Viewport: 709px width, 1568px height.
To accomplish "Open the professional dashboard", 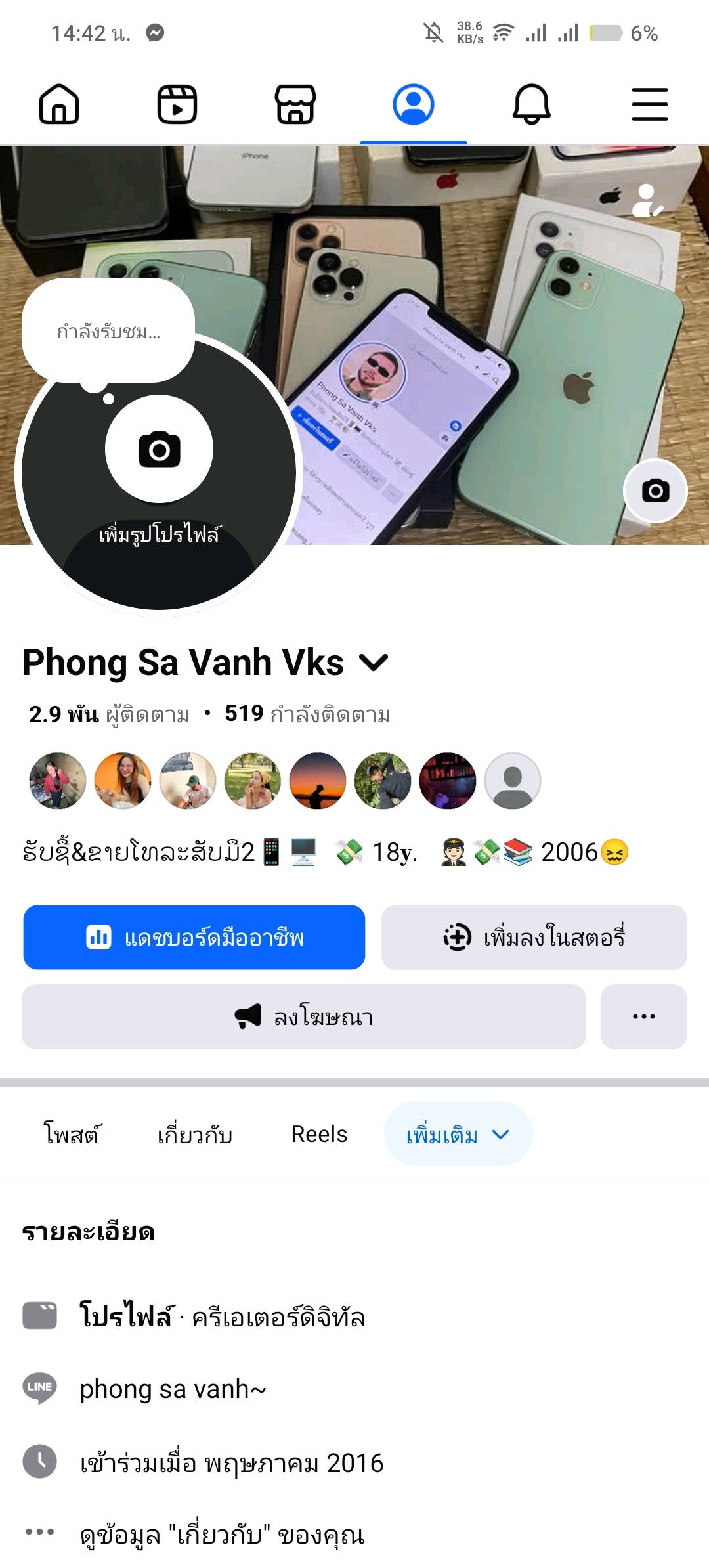I will (x=194, y=937).
